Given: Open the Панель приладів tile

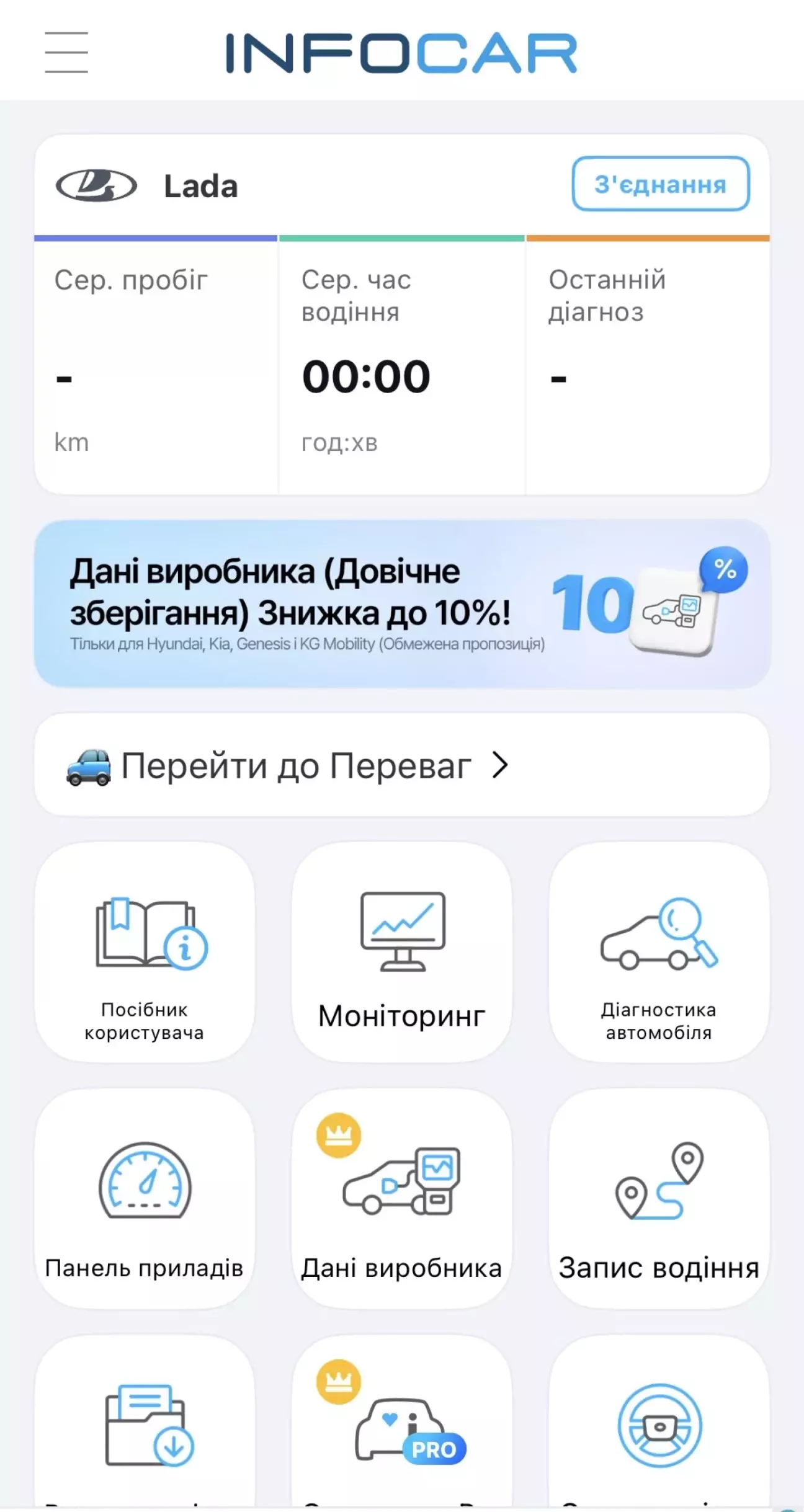Looking at the screenshot, I should coord(145,1199).
